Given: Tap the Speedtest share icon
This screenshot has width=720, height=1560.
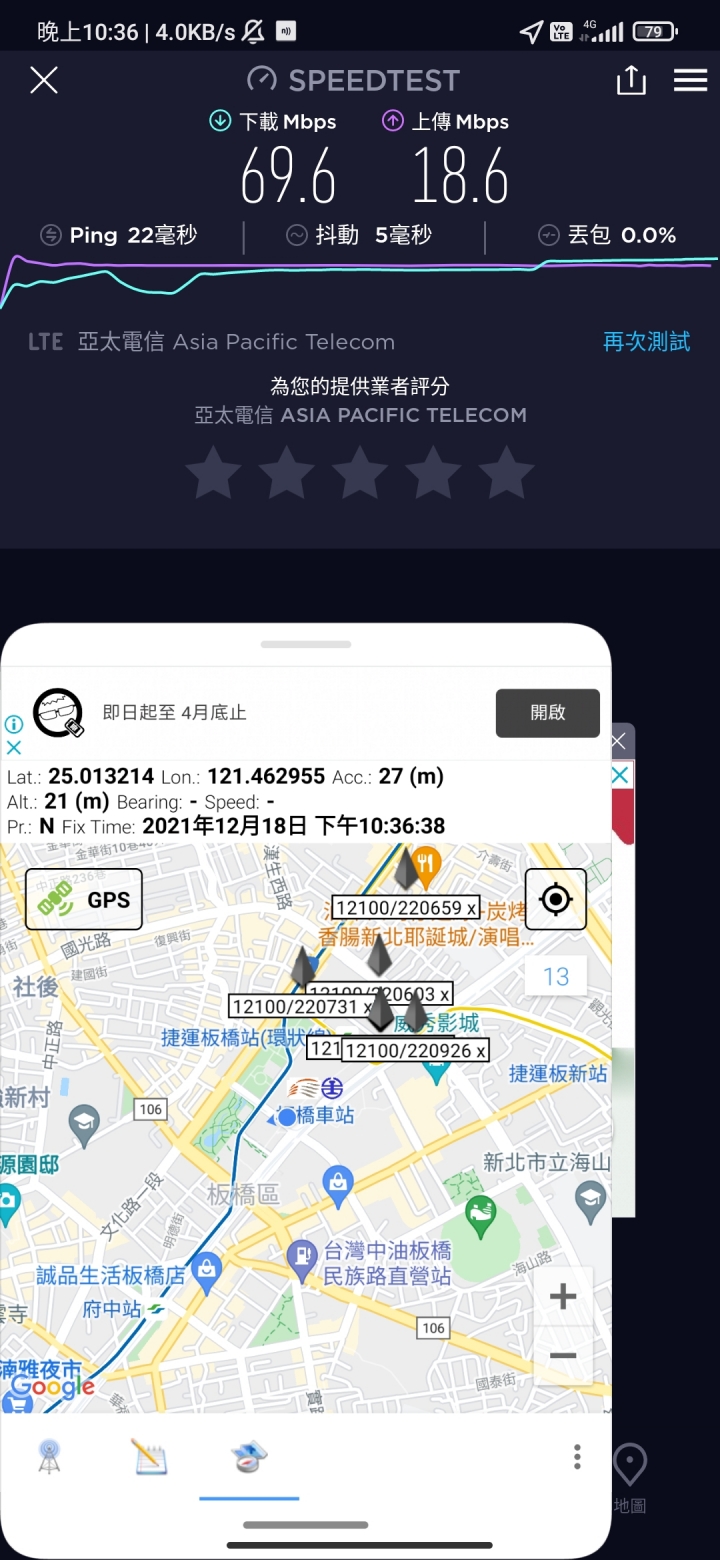Looking at the screenshot, I should pyautogui.click(x=630, y=80).
